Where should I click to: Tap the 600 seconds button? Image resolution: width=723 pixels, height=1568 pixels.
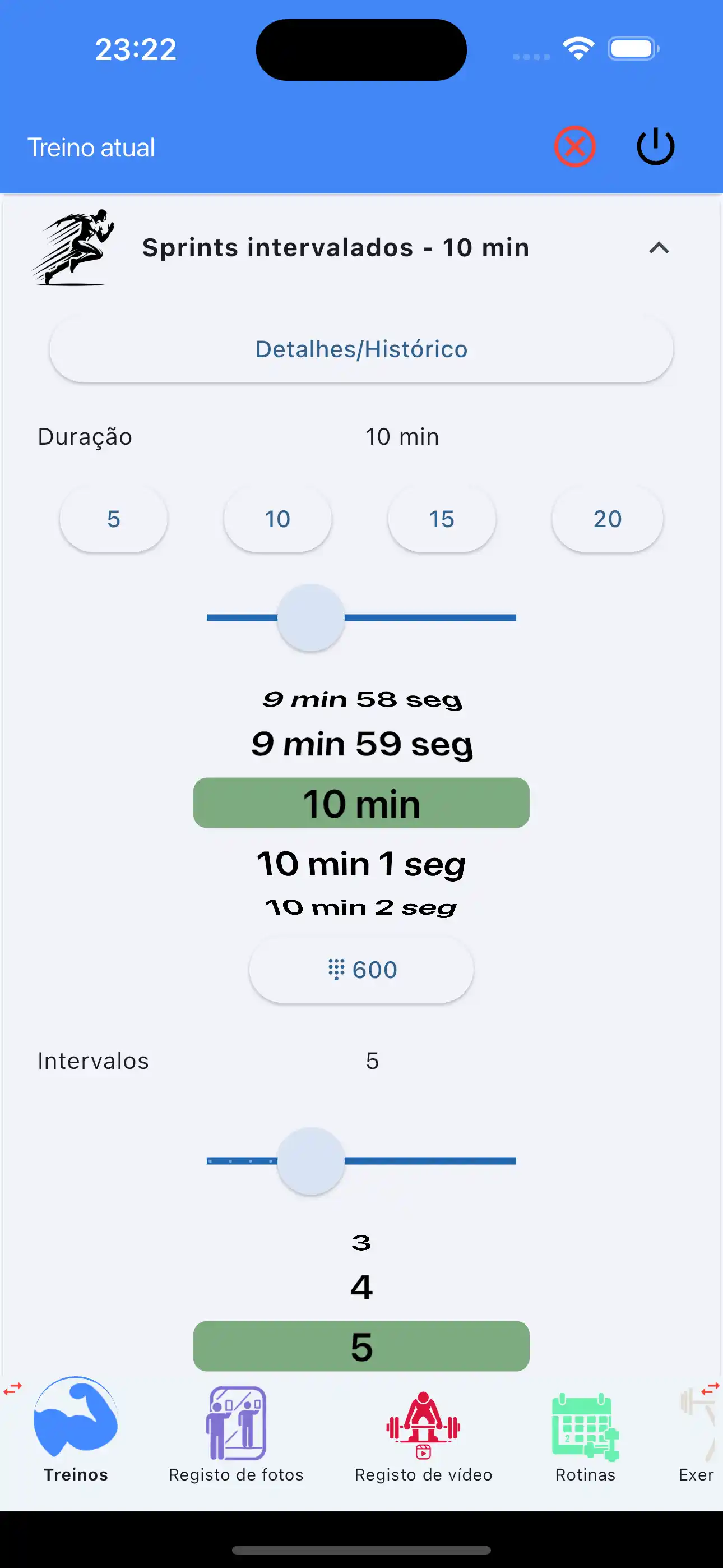(361, 969)
